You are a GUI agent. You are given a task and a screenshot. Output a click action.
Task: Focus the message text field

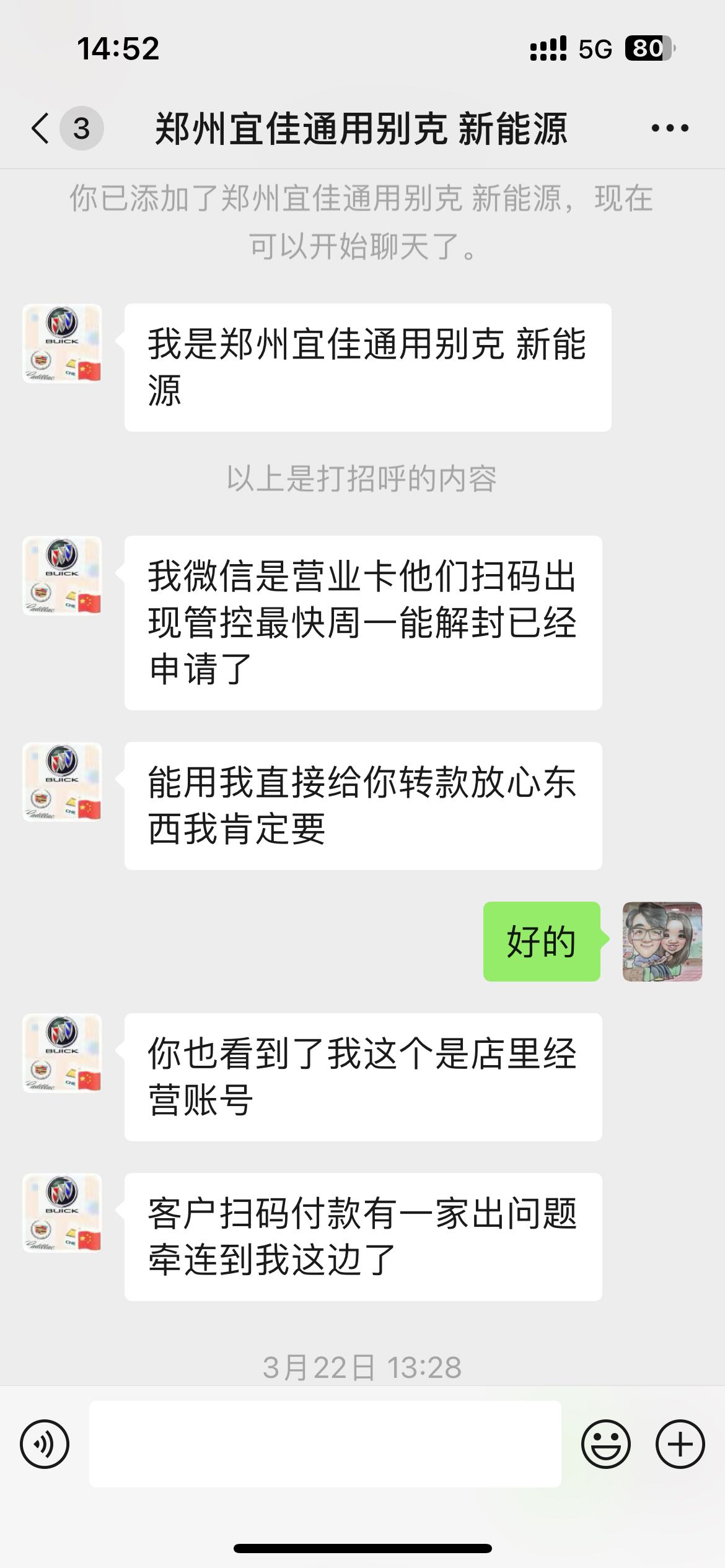pos(325,1444)
